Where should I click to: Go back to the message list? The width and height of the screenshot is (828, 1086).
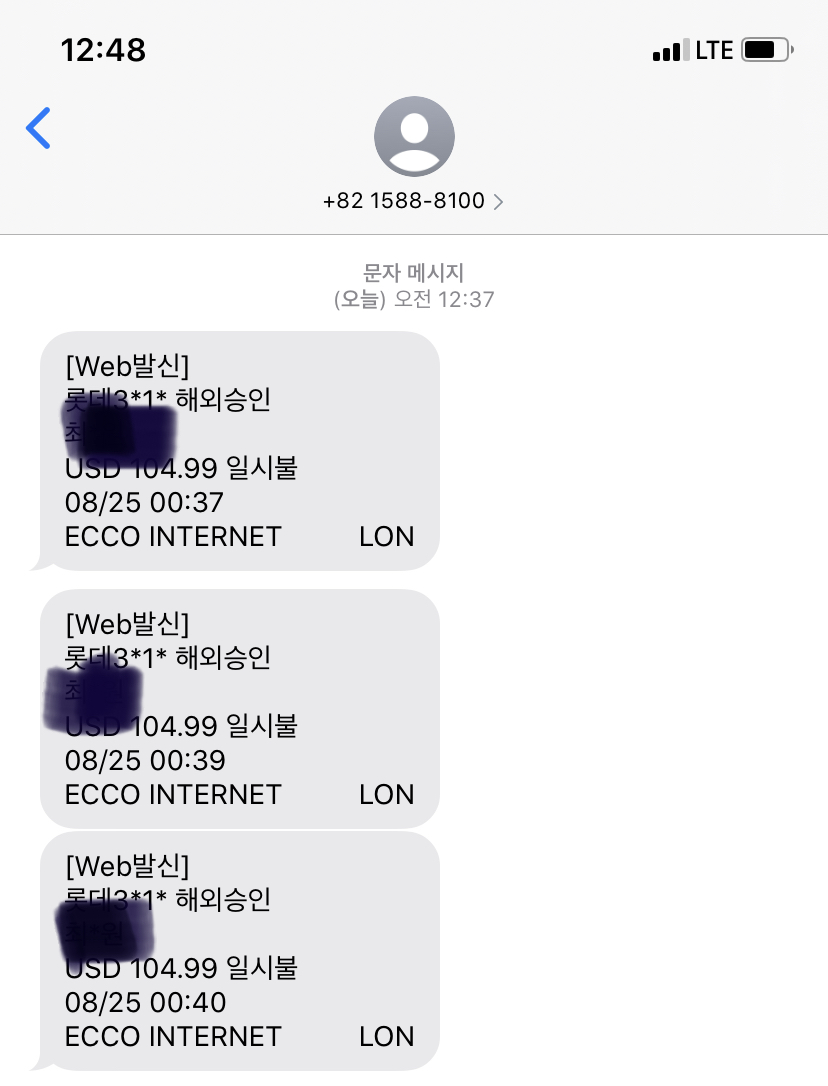38,128
